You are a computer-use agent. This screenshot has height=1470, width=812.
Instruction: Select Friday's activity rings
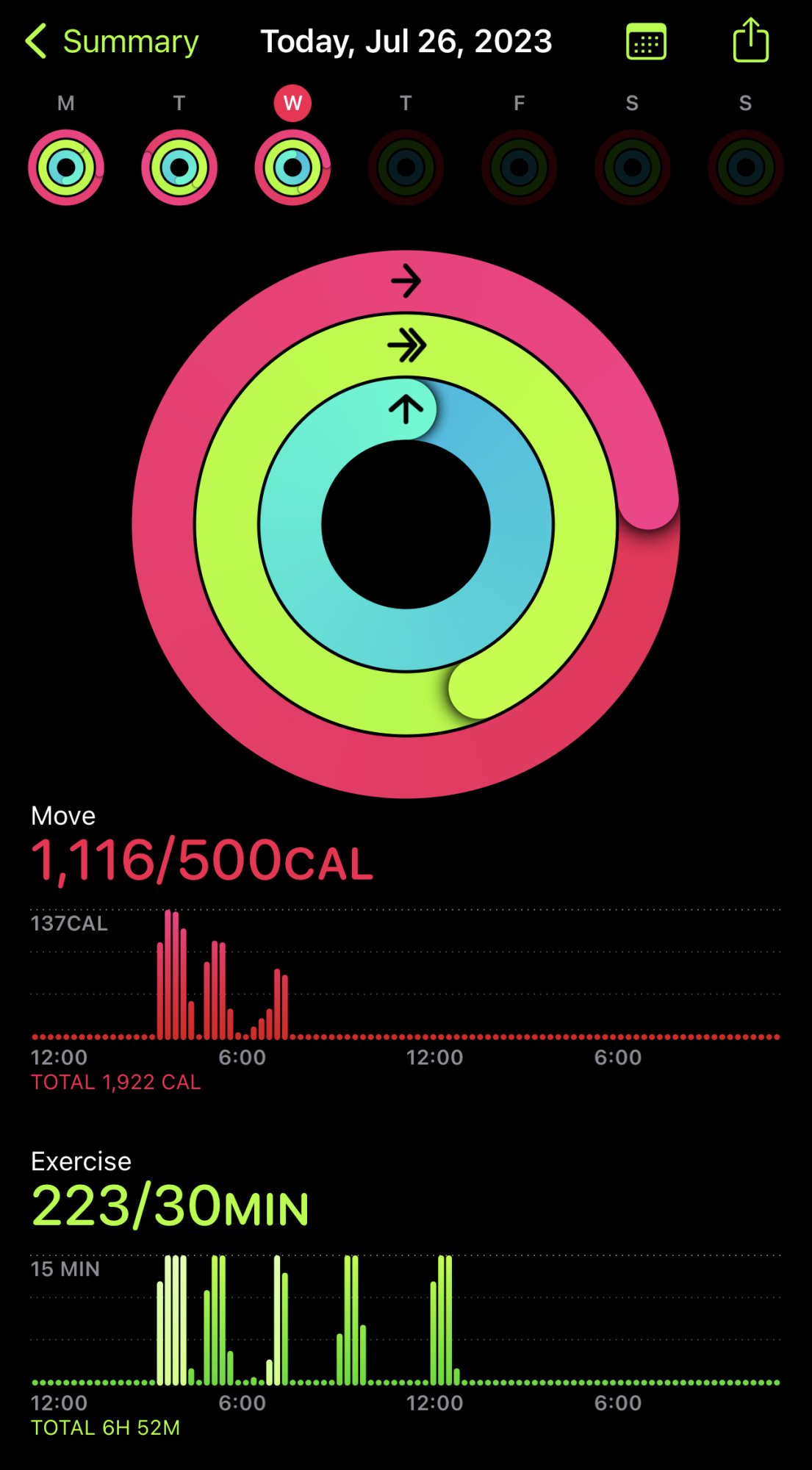click(x=519, y=168)
